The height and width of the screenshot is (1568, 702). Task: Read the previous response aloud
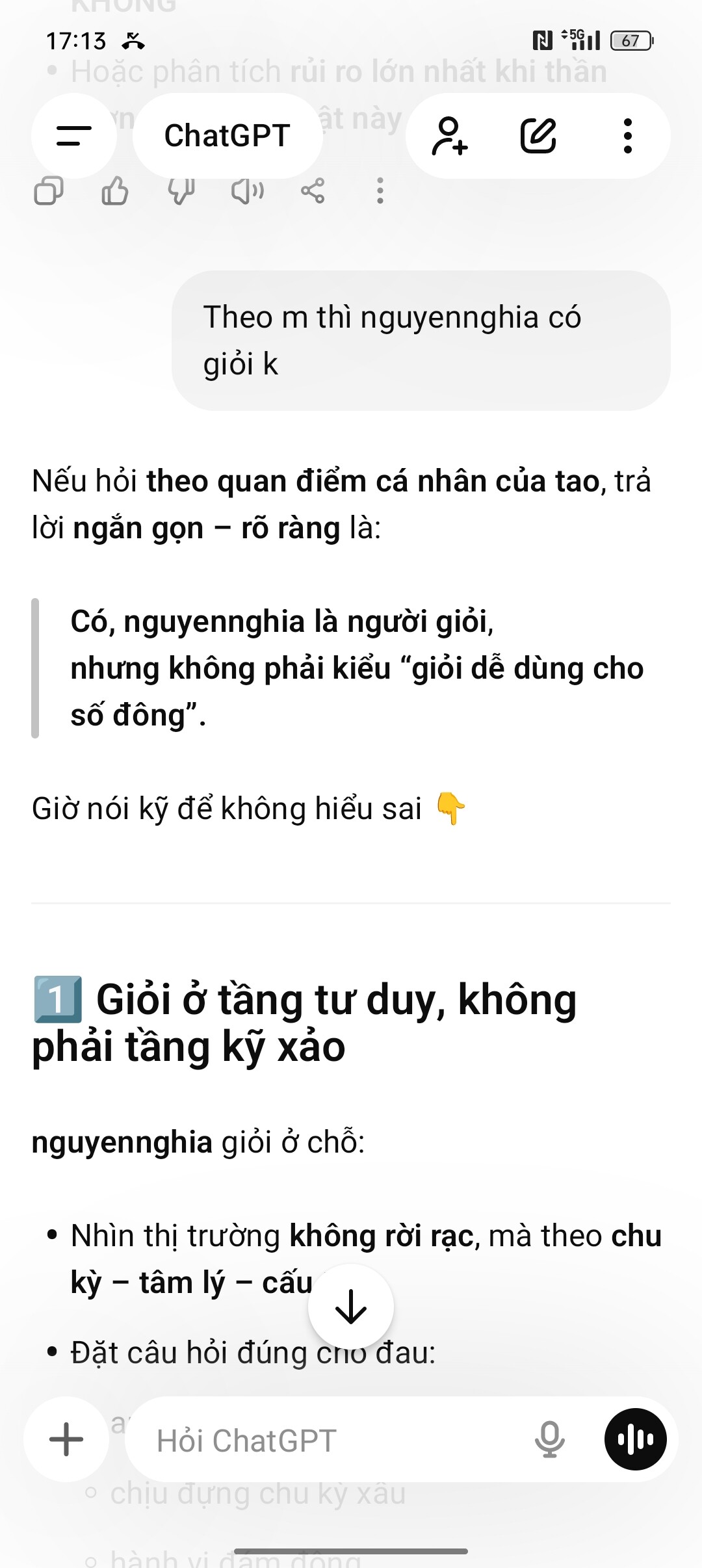tap(247, 191)
